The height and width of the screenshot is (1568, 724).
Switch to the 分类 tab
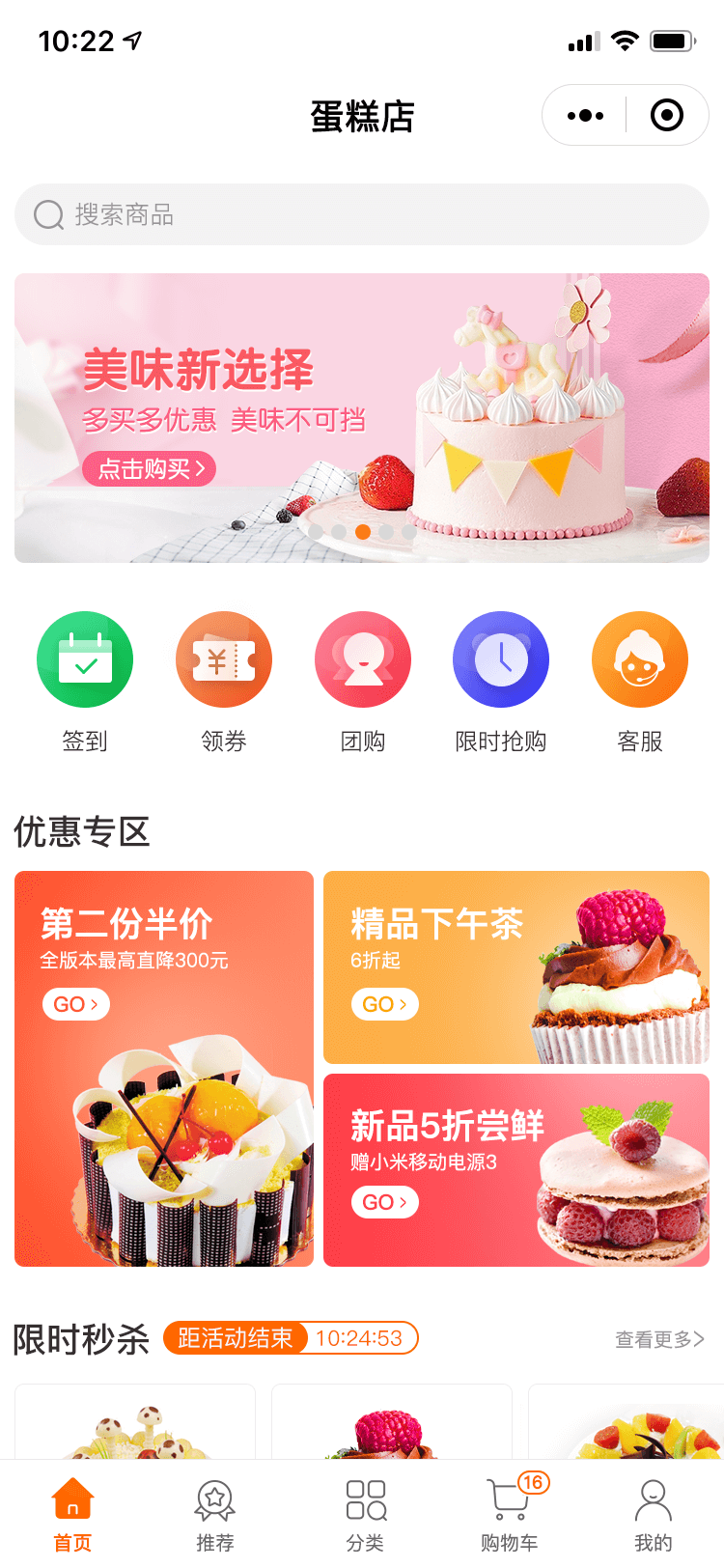[x=366, y=1514]
